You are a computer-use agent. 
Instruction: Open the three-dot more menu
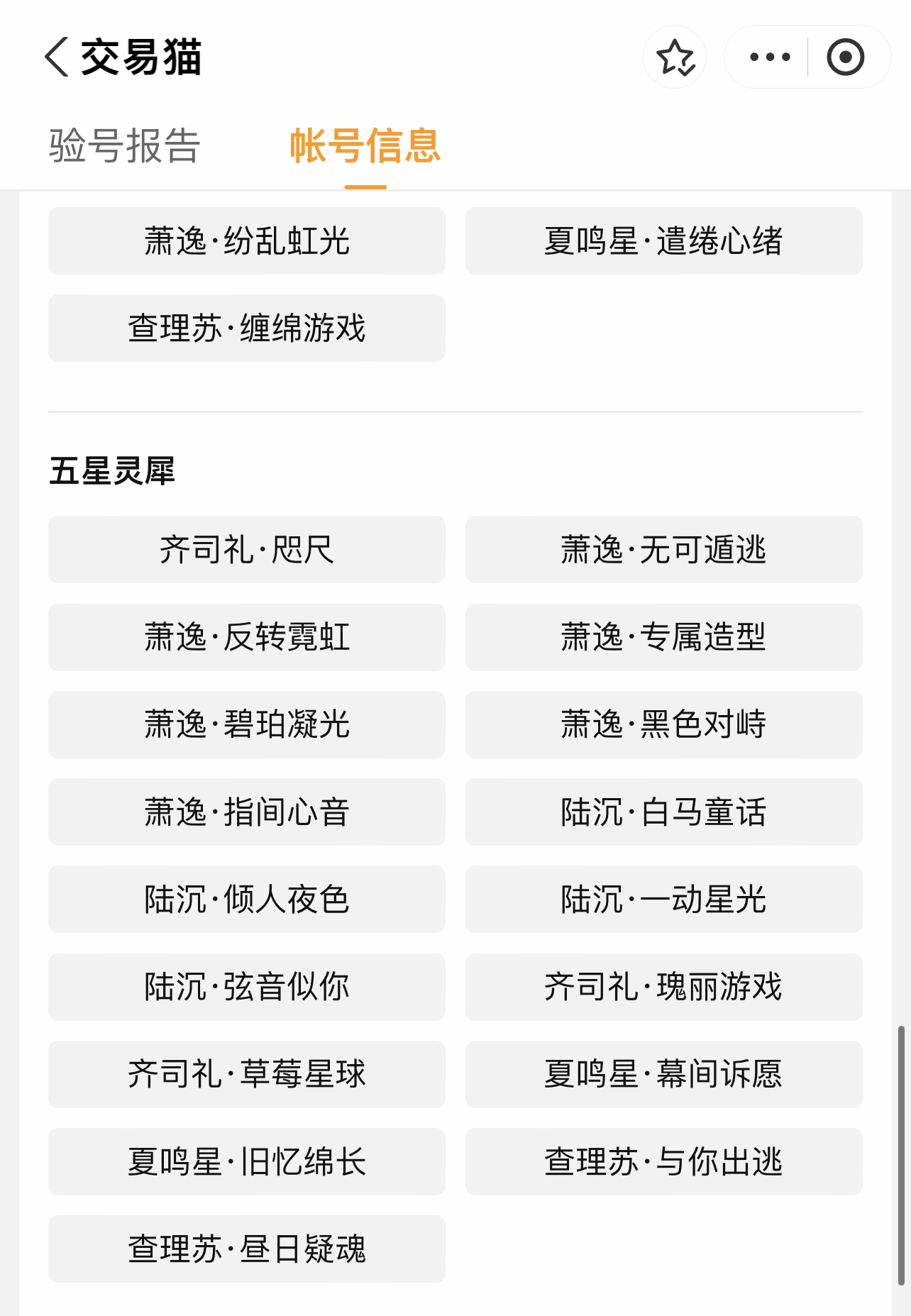(770, 57)
